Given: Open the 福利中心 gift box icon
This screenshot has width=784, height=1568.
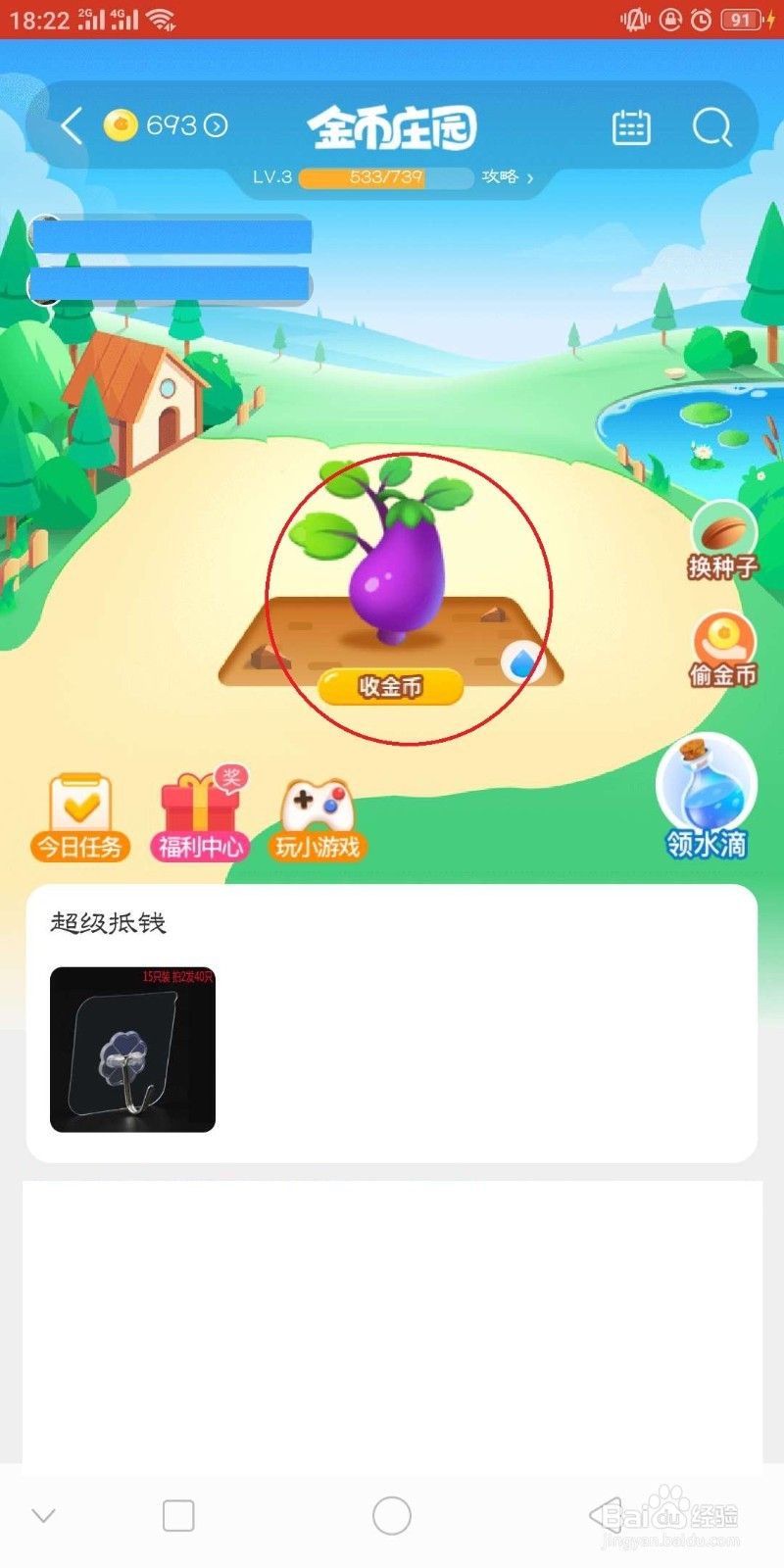Looking at the screenshot, I should (198, 811).
